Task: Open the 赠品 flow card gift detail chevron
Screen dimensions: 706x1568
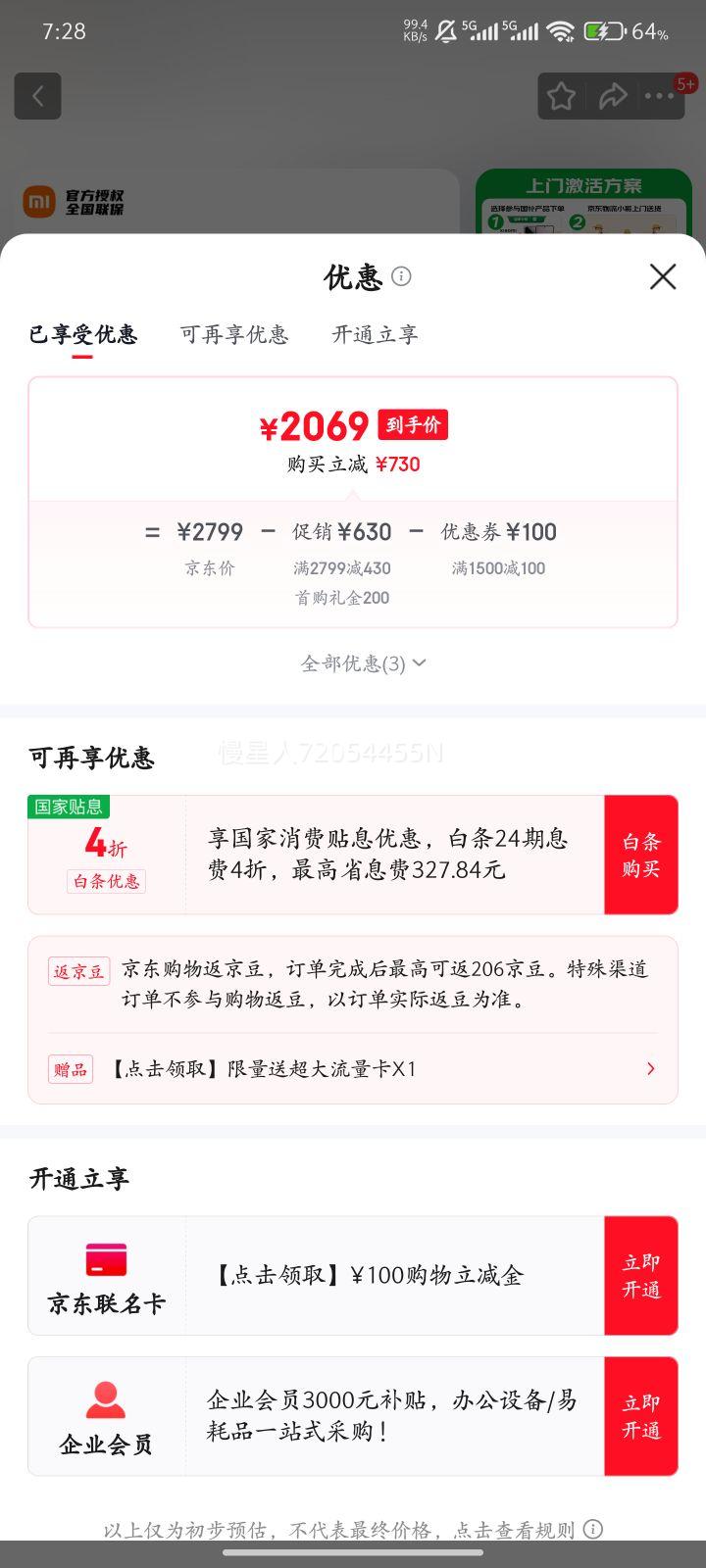Action: pyautogui.click(x=650, y=1068)
